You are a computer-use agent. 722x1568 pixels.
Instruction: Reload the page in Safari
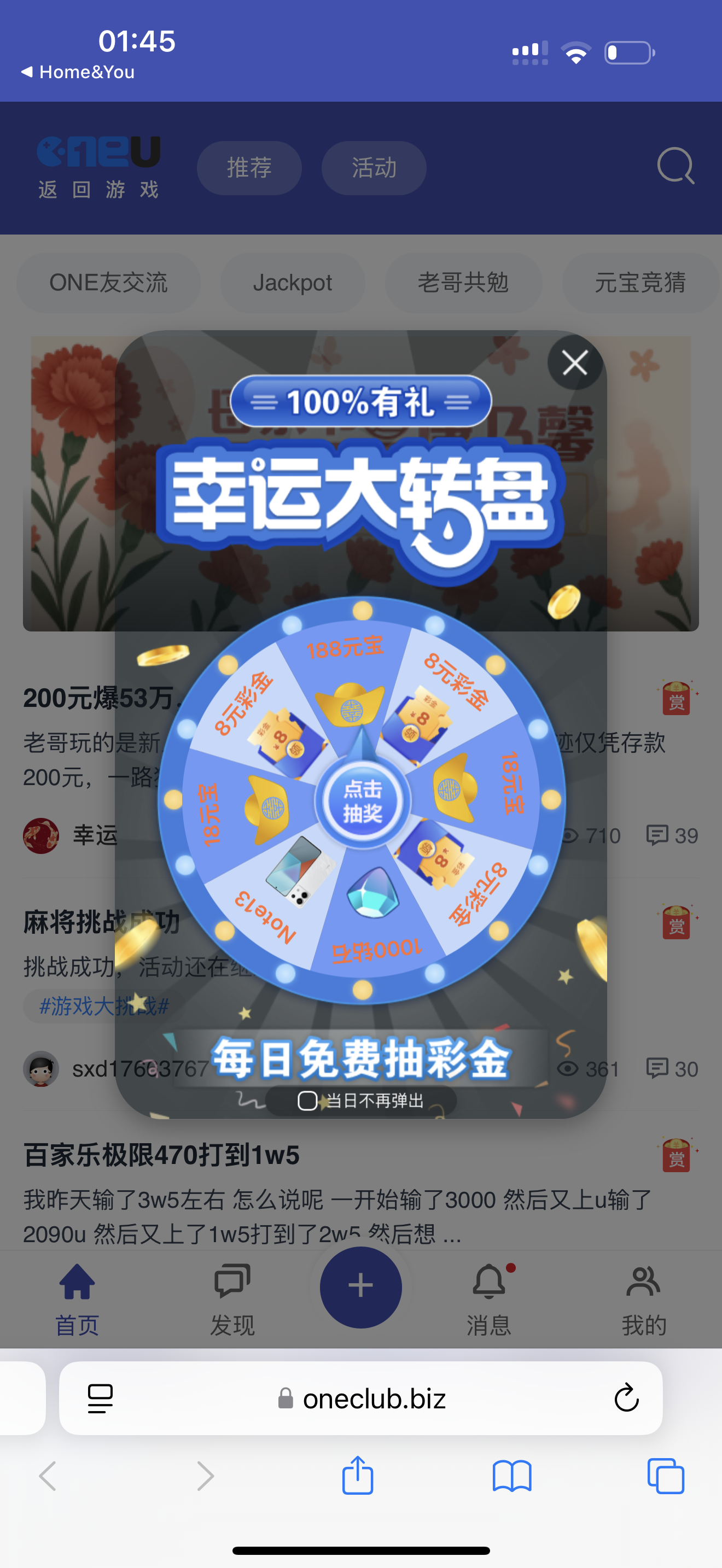[x=626, y=1398]
